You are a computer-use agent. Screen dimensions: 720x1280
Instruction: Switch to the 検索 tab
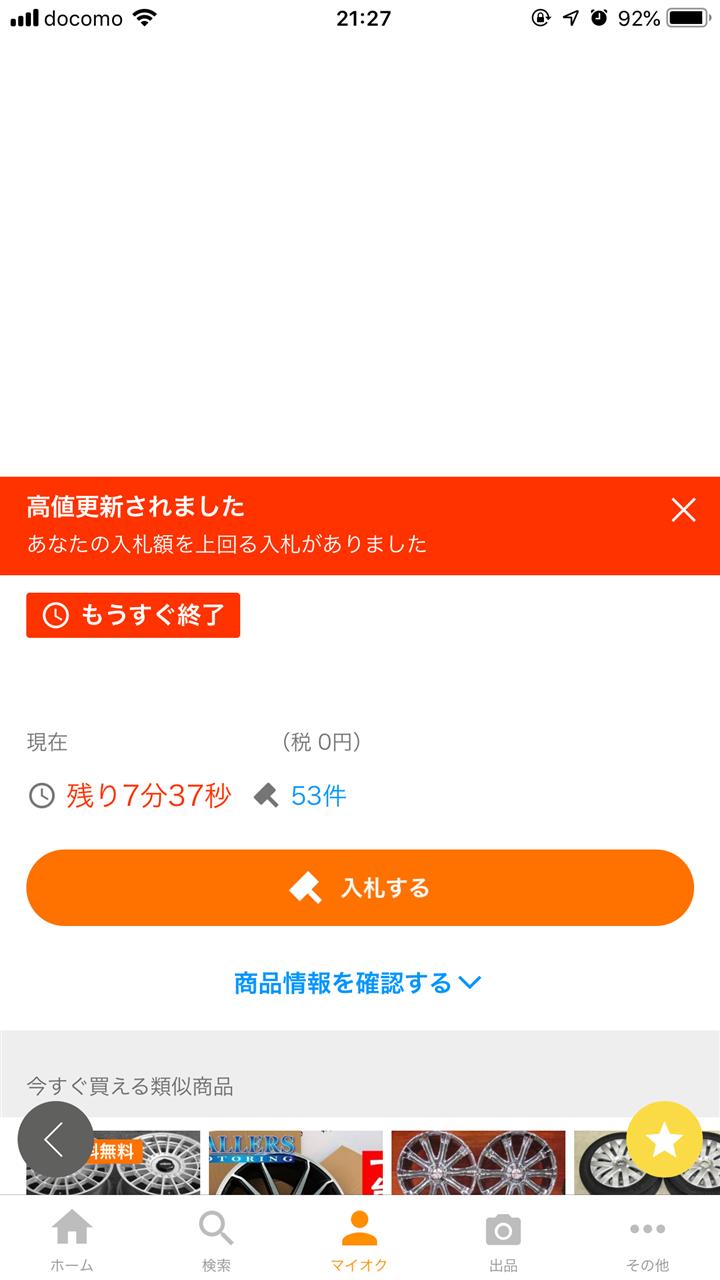tap(216, 1240)
